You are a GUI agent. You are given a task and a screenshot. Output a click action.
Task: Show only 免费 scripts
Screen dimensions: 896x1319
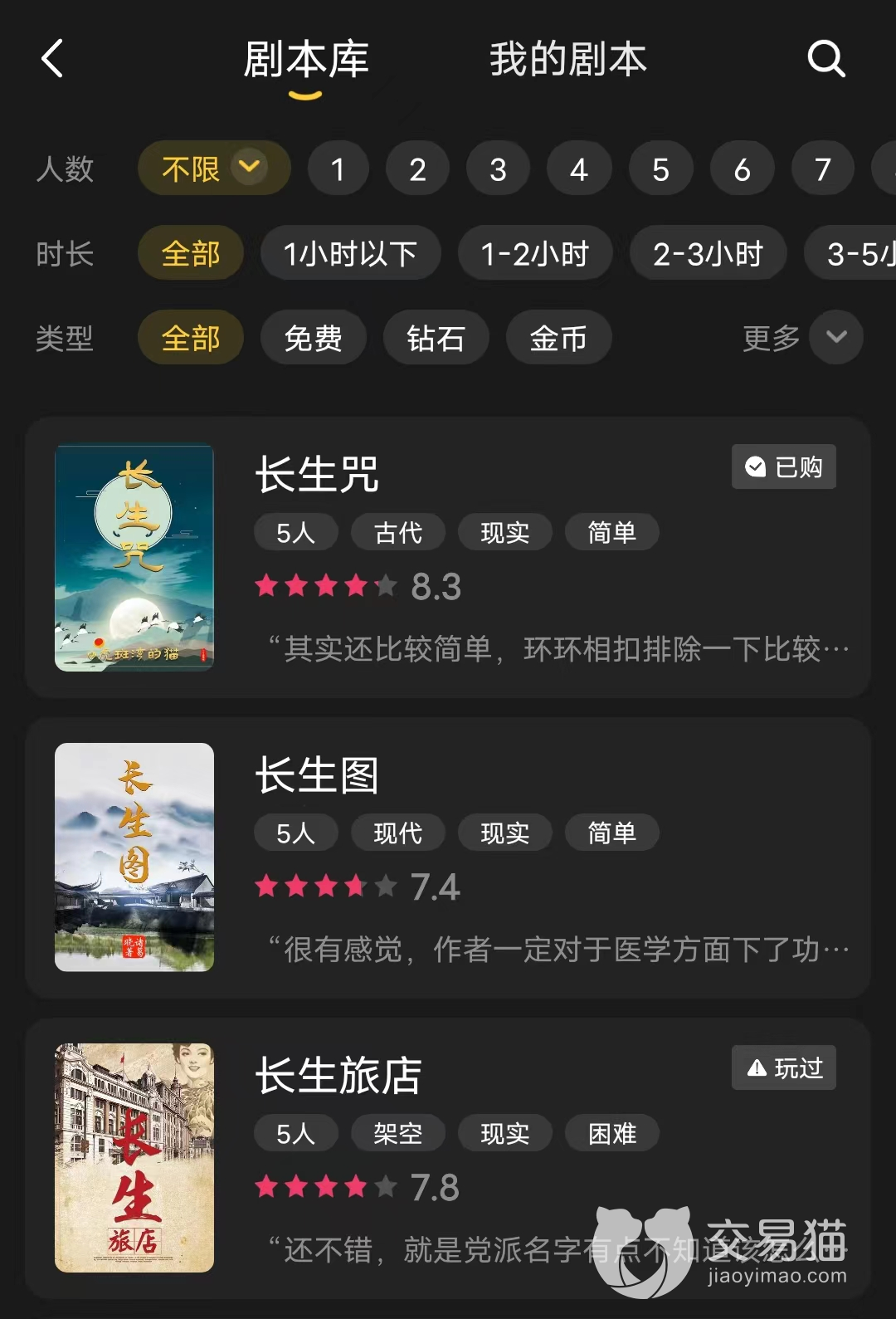coord(313,338)
